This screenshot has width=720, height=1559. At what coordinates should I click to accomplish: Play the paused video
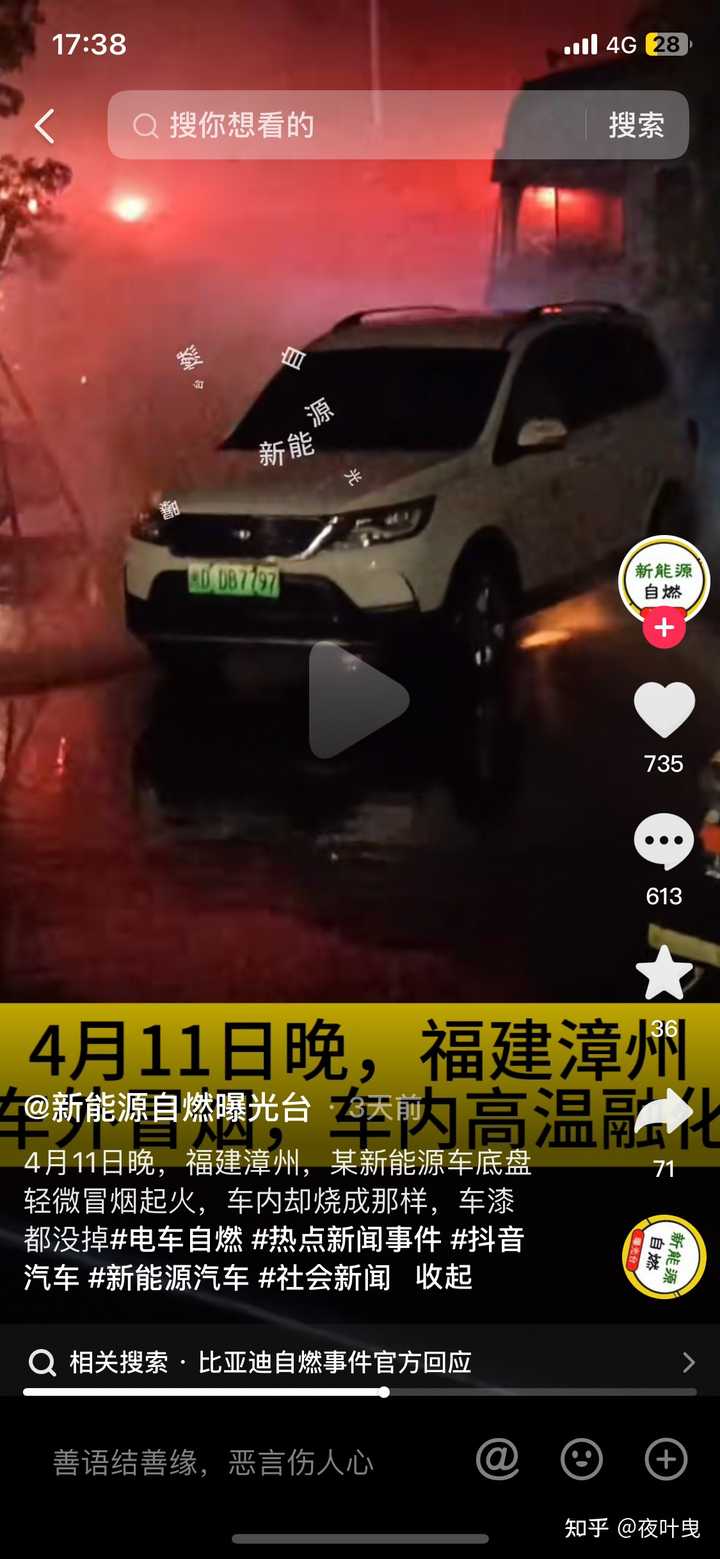(x=358, y=700)
